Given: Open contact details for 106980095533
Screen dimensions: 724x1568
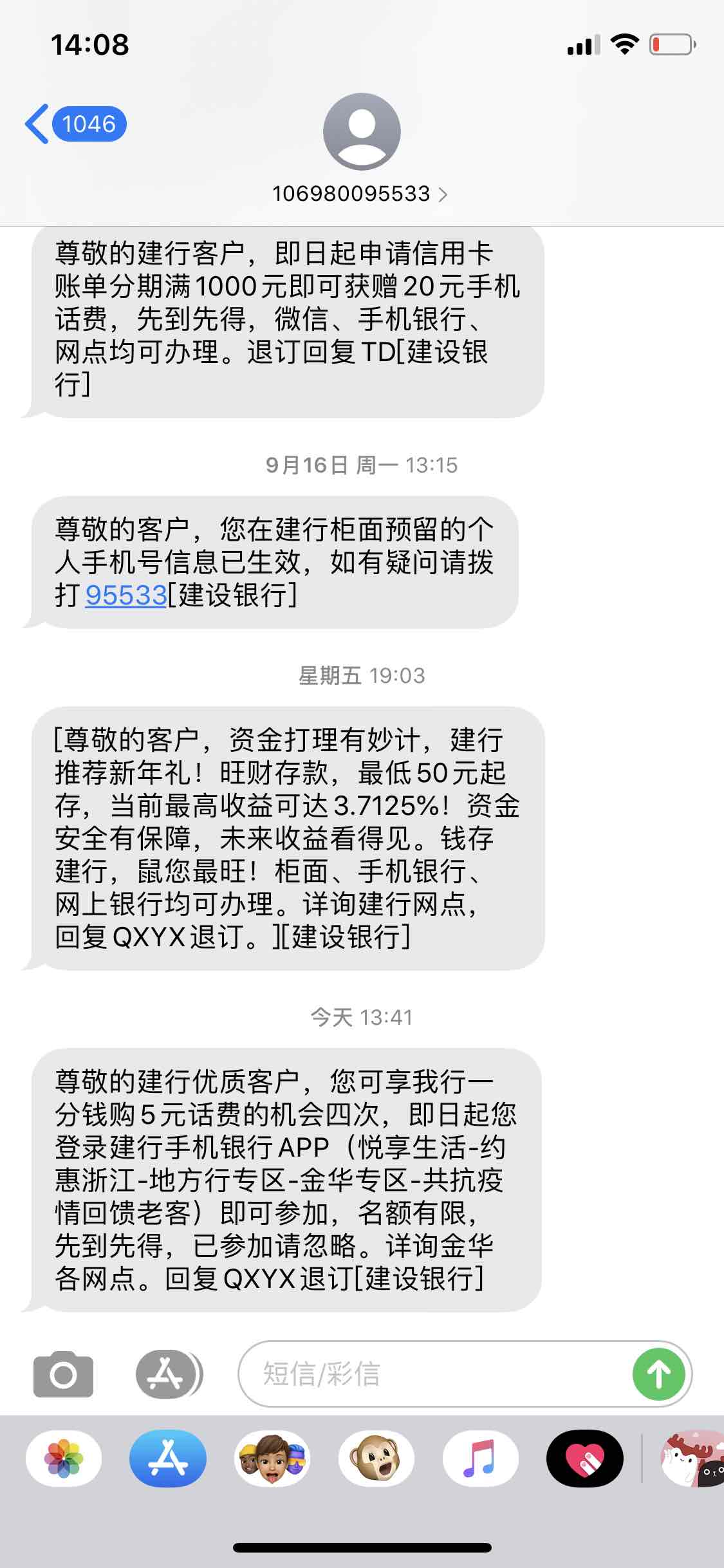Looking at the screenshot, I should pyautogui.click(x=360, y=193).
